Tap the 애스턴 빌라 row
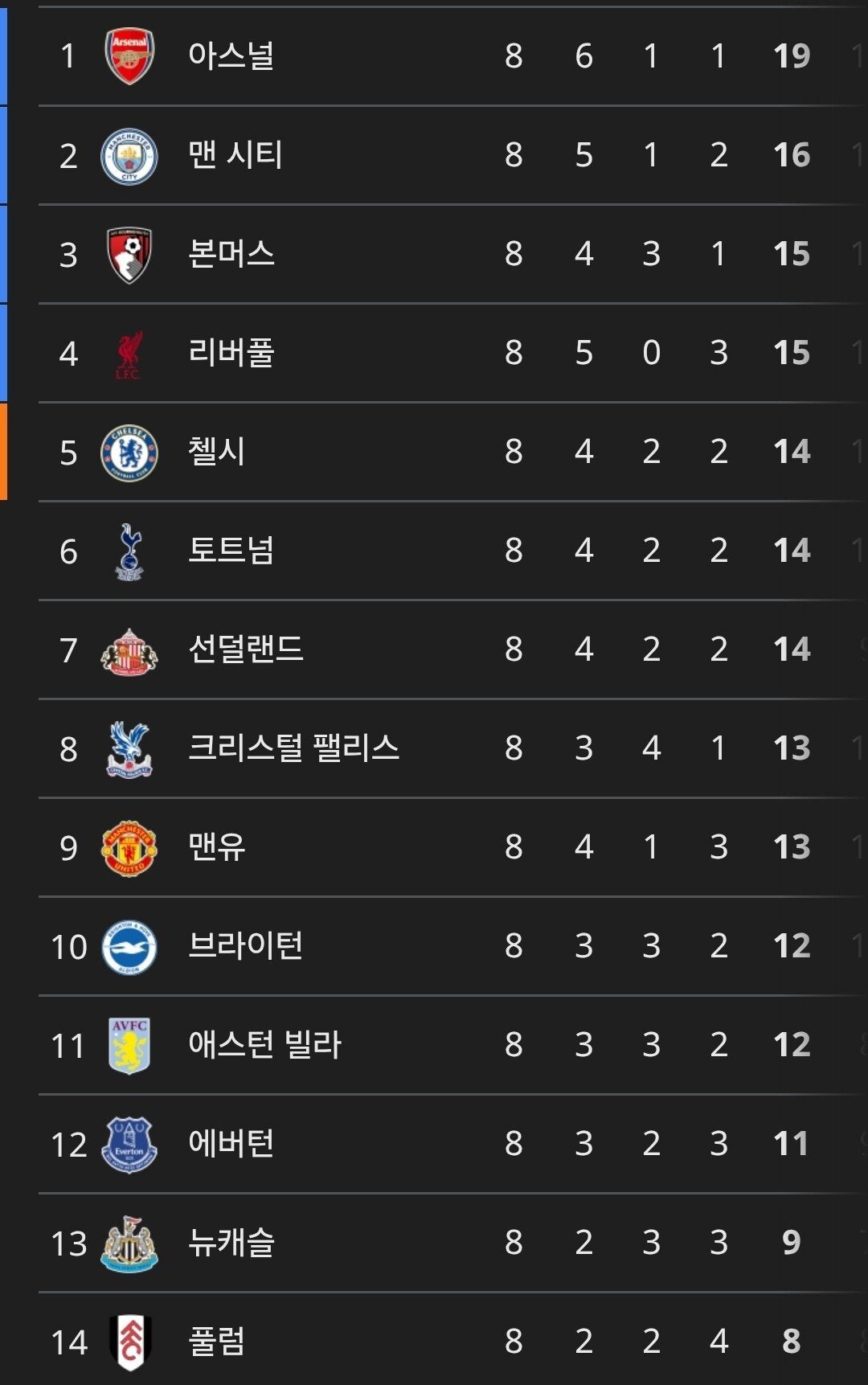868x1385 pixels. point(264,1045)
